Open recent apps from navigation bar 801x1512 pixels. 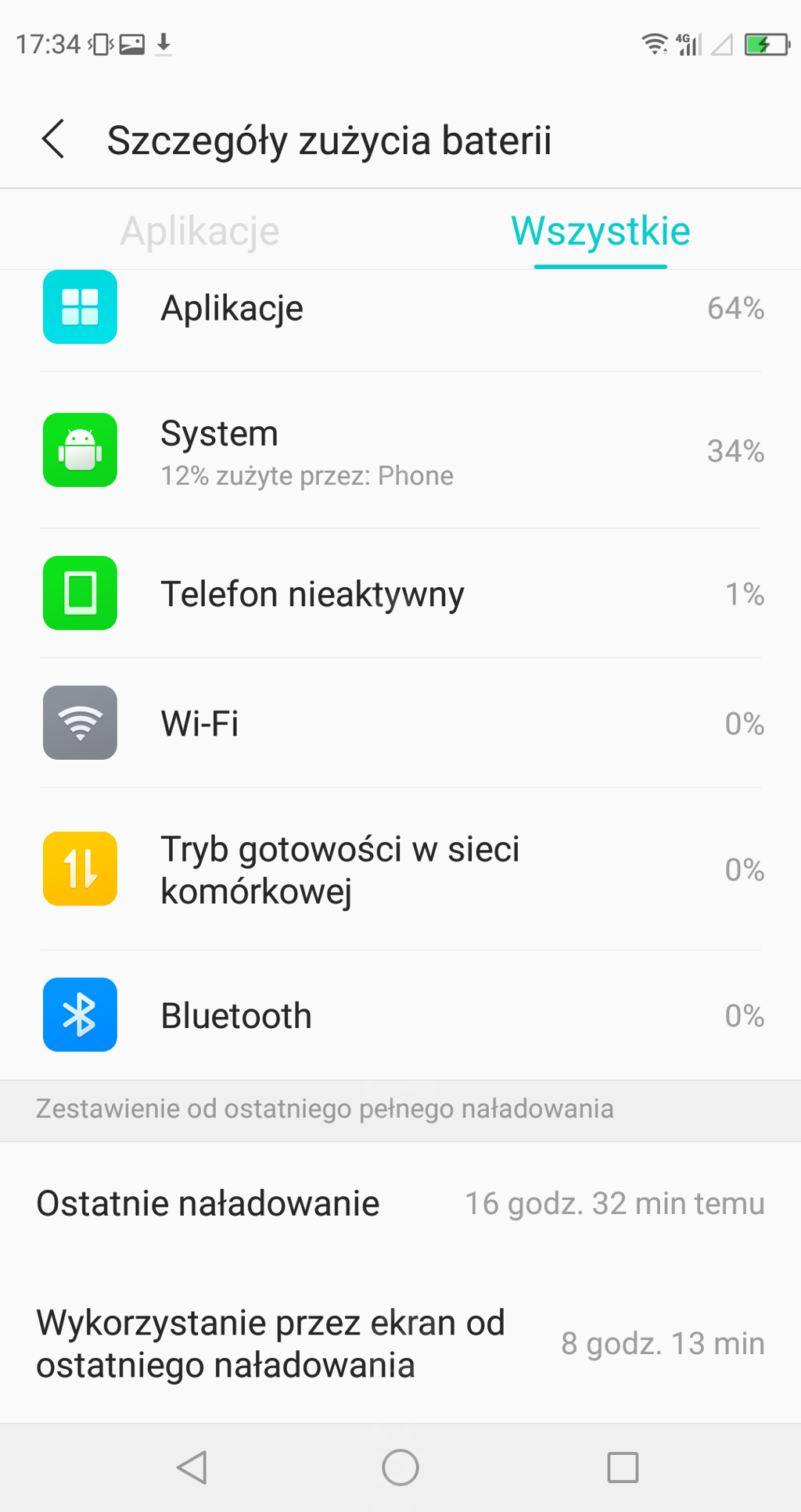click(x=623, y=1467)
